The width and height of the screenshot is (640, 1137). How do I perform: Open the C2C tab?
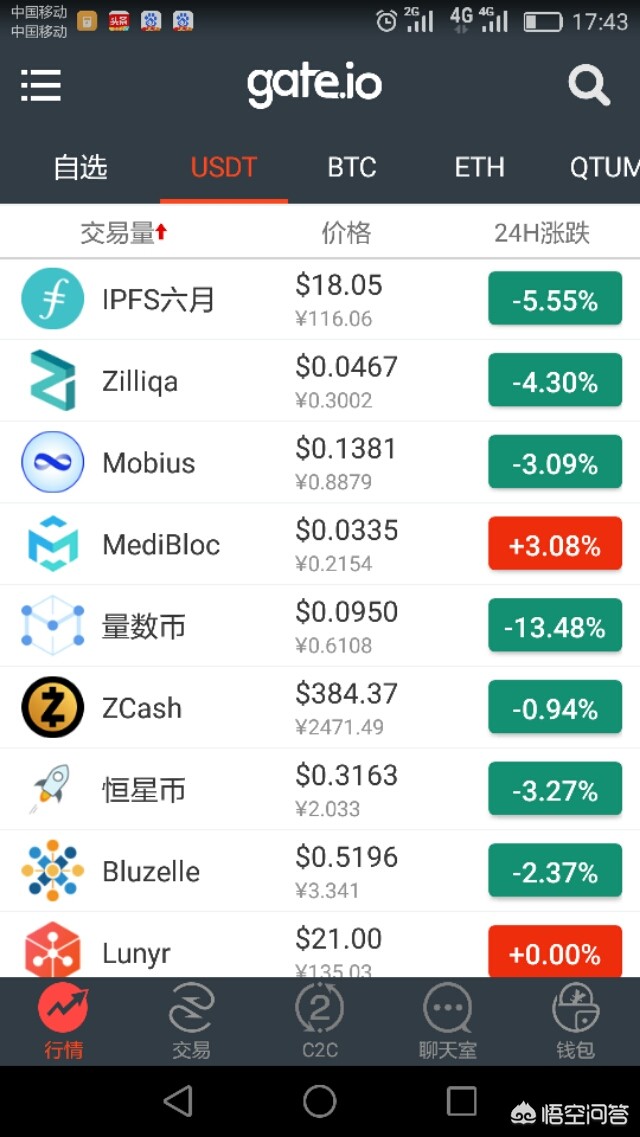(320, 1020)
